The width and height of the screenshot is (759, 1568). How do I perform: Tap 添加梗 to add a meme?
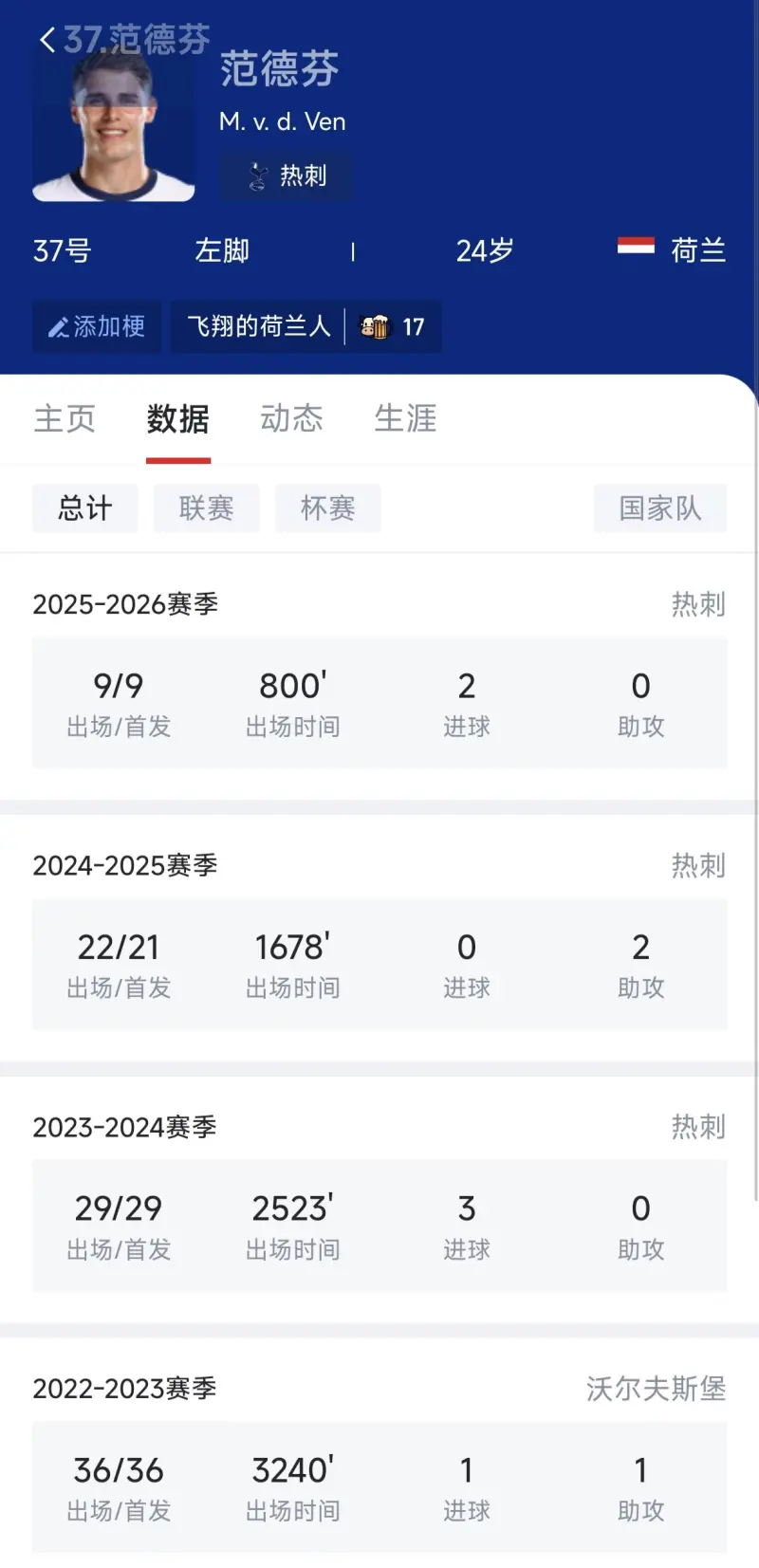pos(97,326)
